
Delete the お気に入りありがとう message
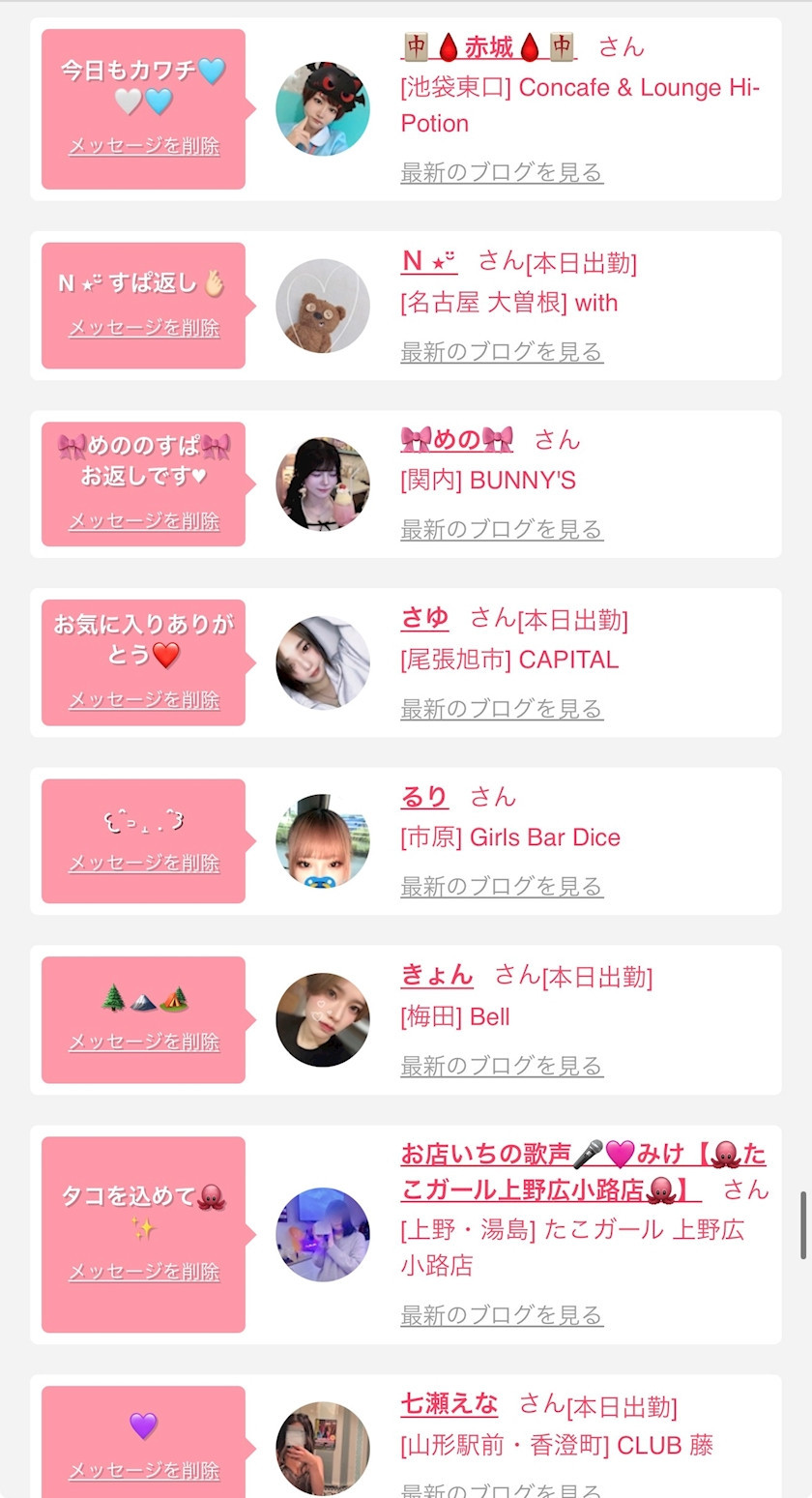point(144,700)
